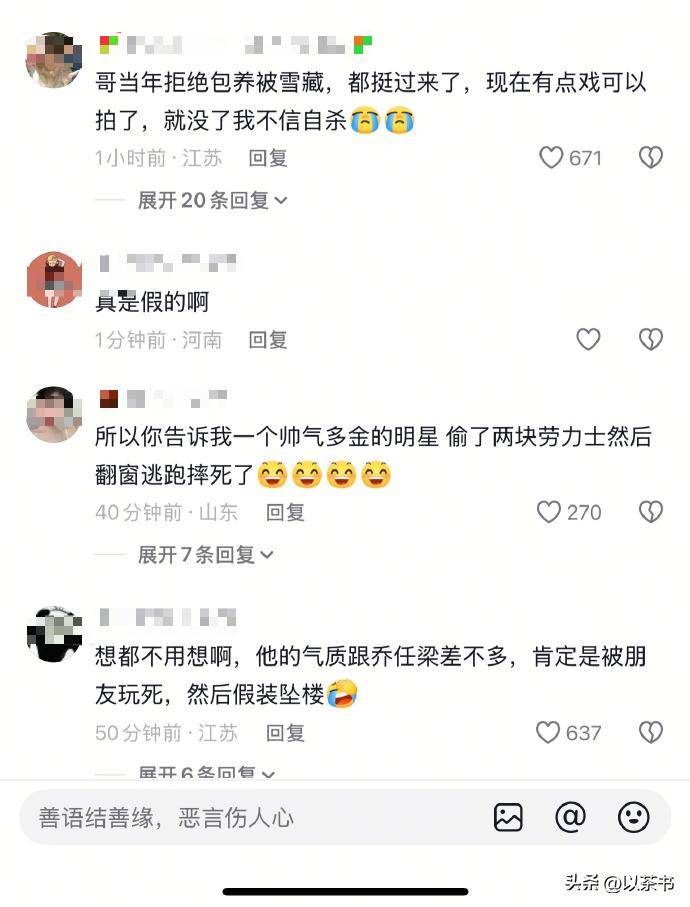Expand 展开7条回复
Viewport: 690px width, 907px height.
coord(205,554)
